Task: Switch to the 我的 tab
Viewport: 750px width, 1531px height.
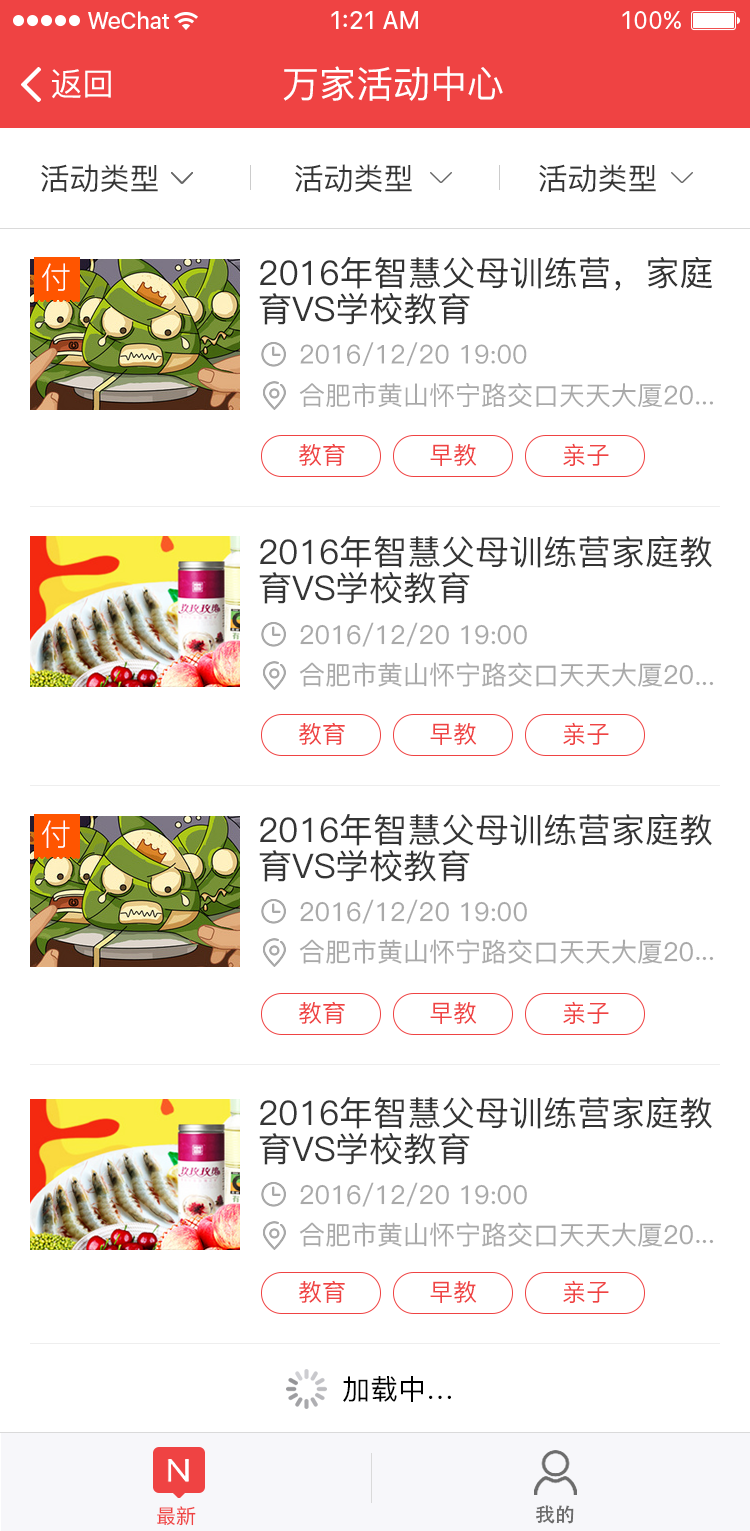Action: click(555, 1485)
